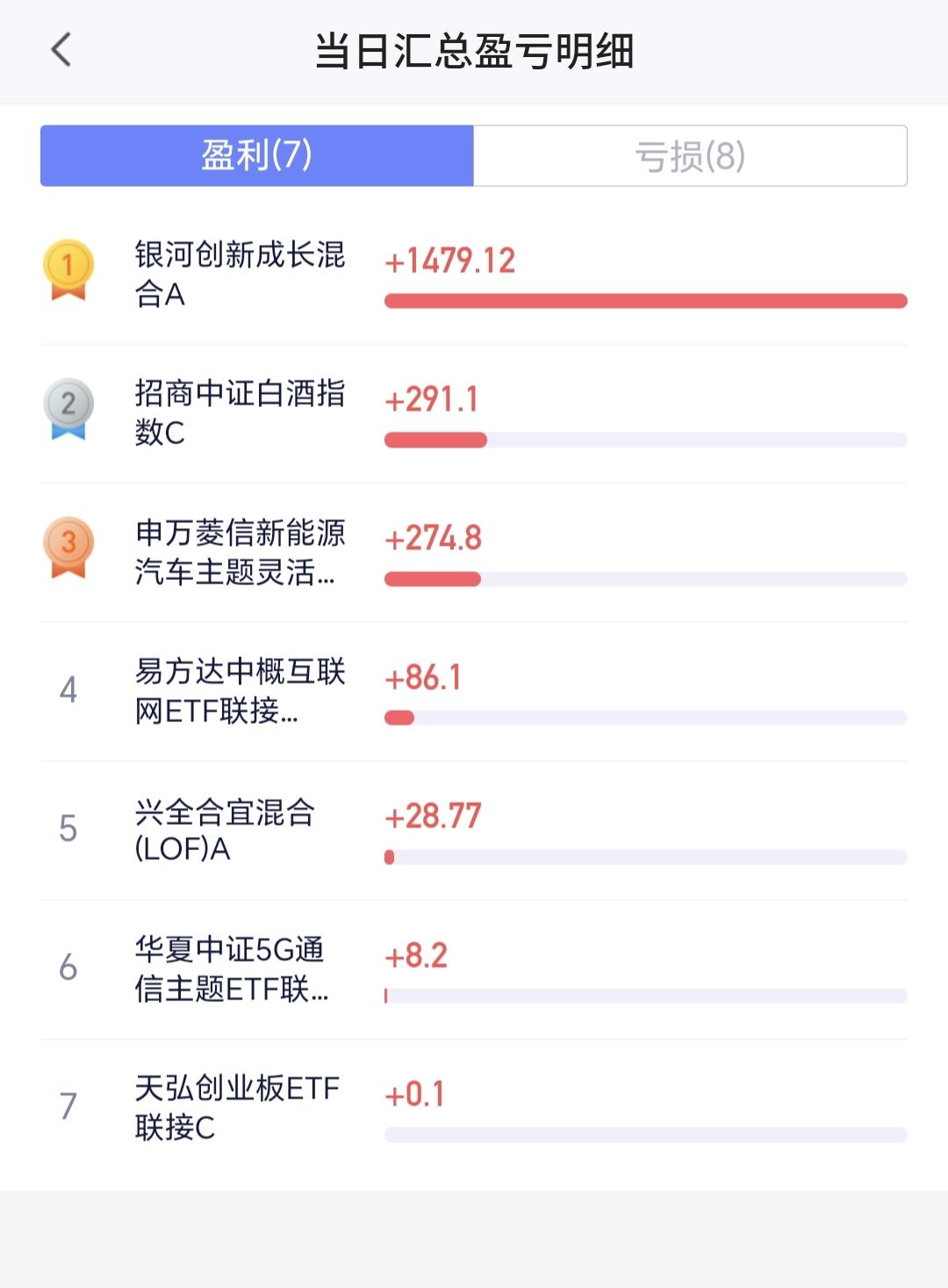Go back using the top-left arrow

(x=61, y=50)
